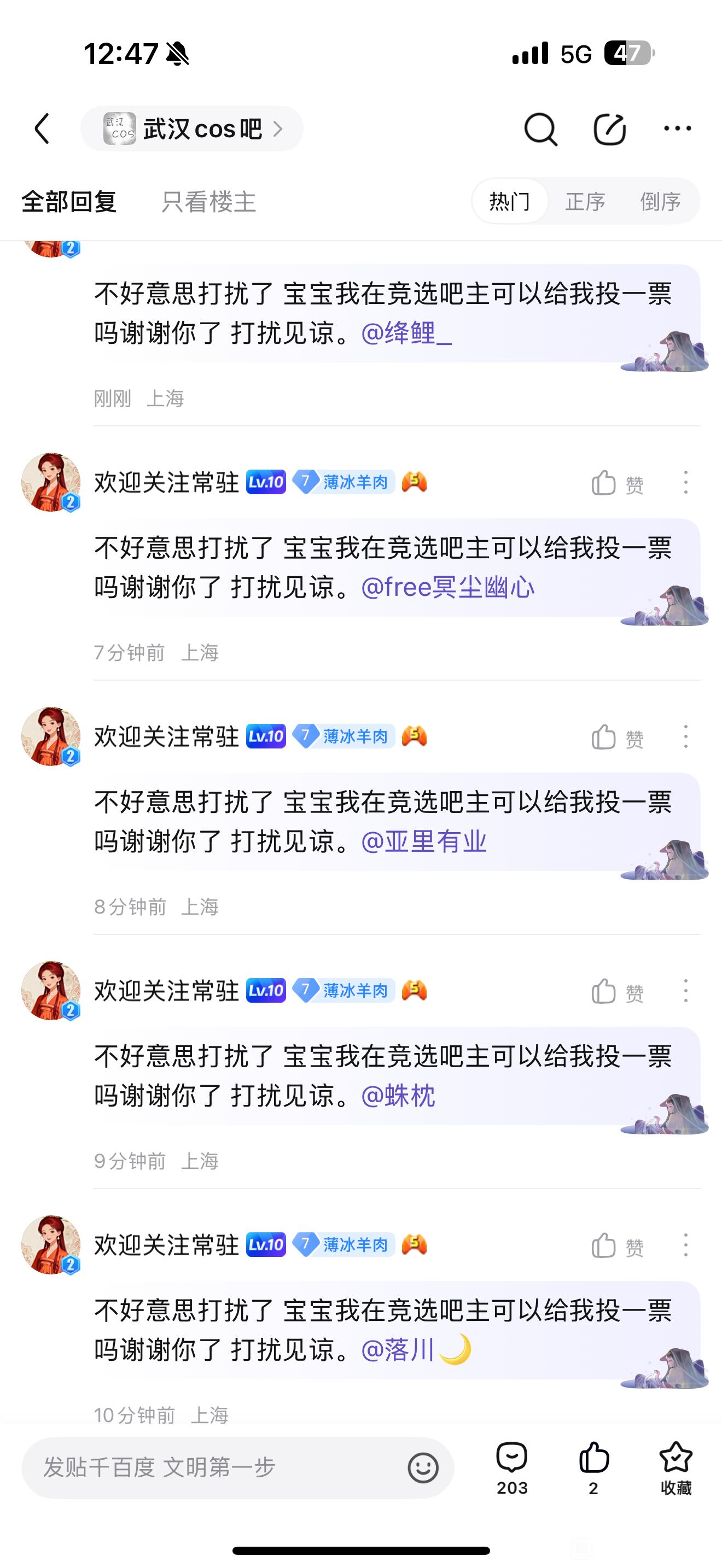Select the 全部回复 tab
Viewport: 722px width, 1568px height.
(x=69, y=202)
